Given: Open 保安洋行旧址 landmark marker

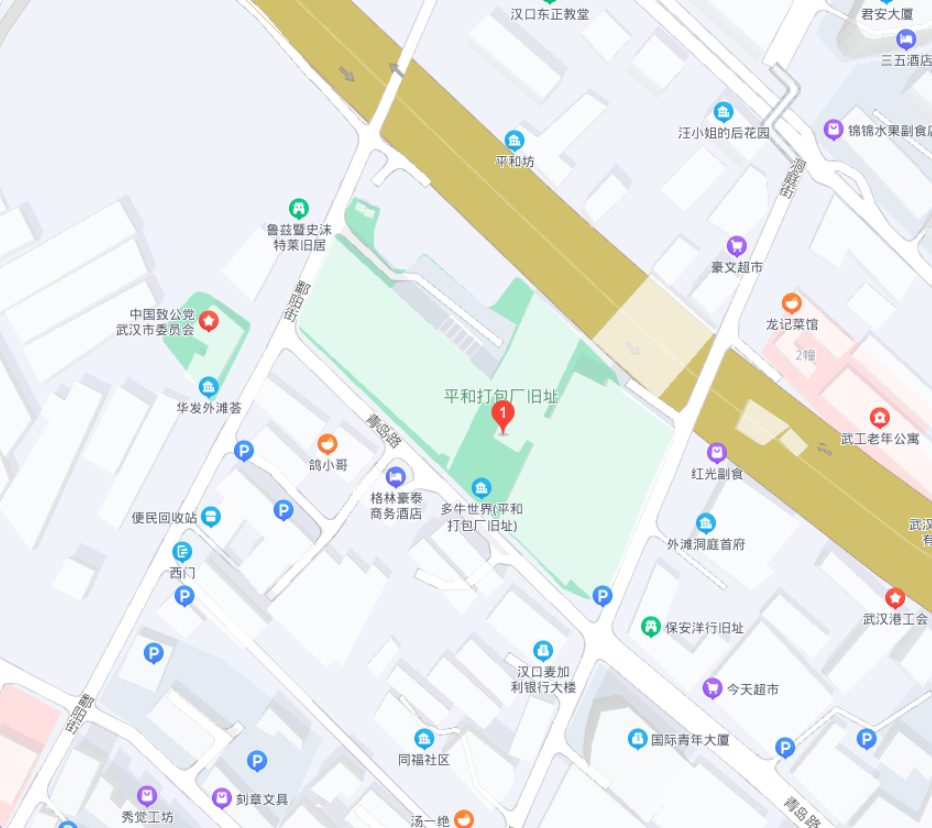Looking at the screenshot, I should pos(651,628).
